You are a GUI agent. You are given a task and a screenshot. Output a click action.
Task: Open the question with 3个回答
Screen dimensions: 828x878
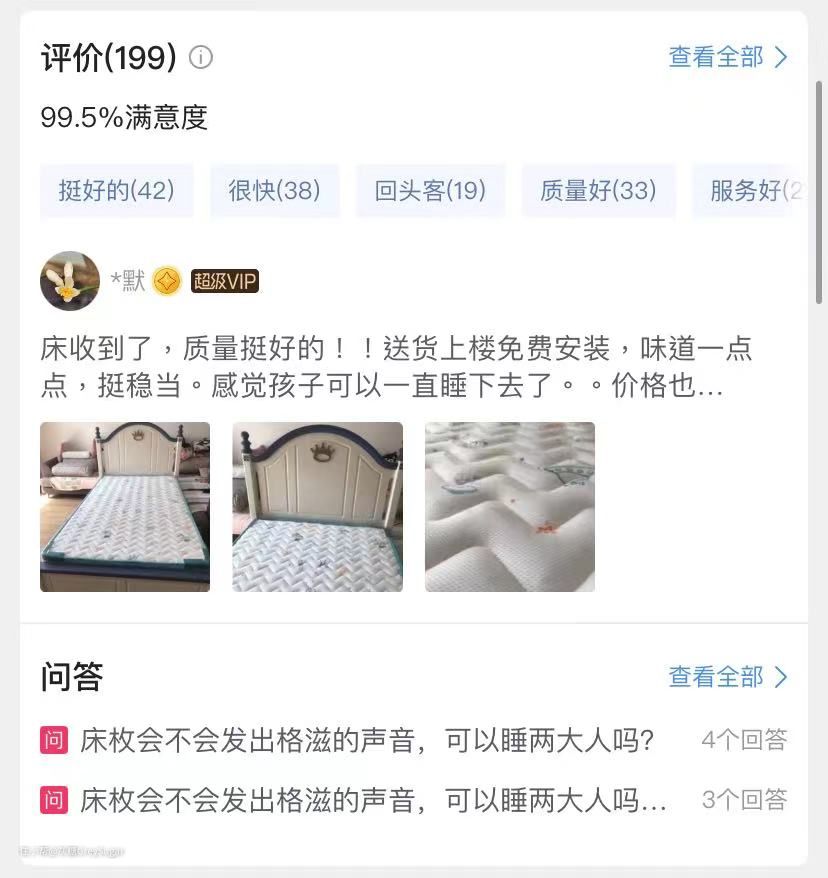point(373,801)
